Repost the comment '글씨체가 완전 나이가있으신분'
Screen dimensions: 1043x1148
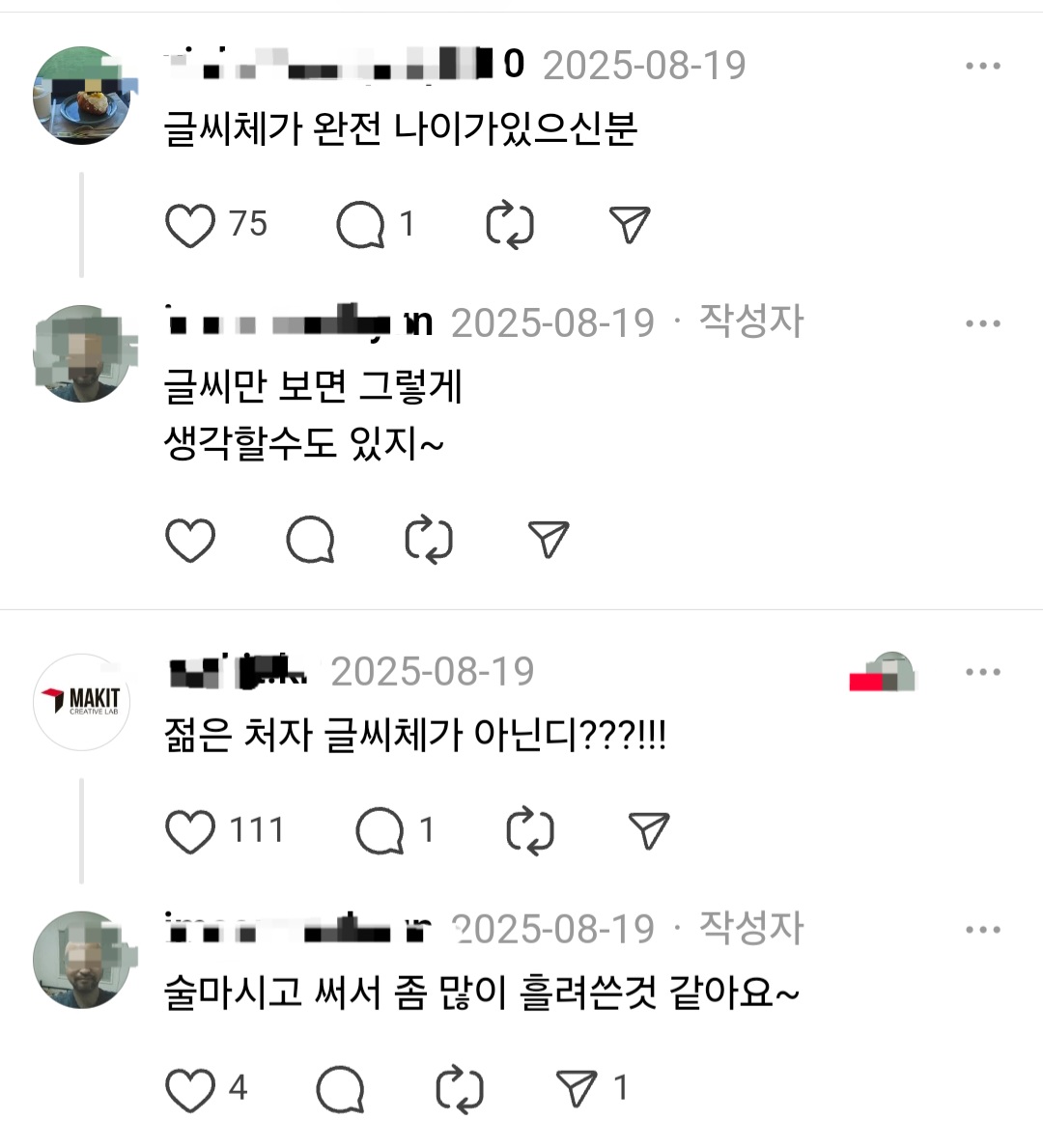509,225
